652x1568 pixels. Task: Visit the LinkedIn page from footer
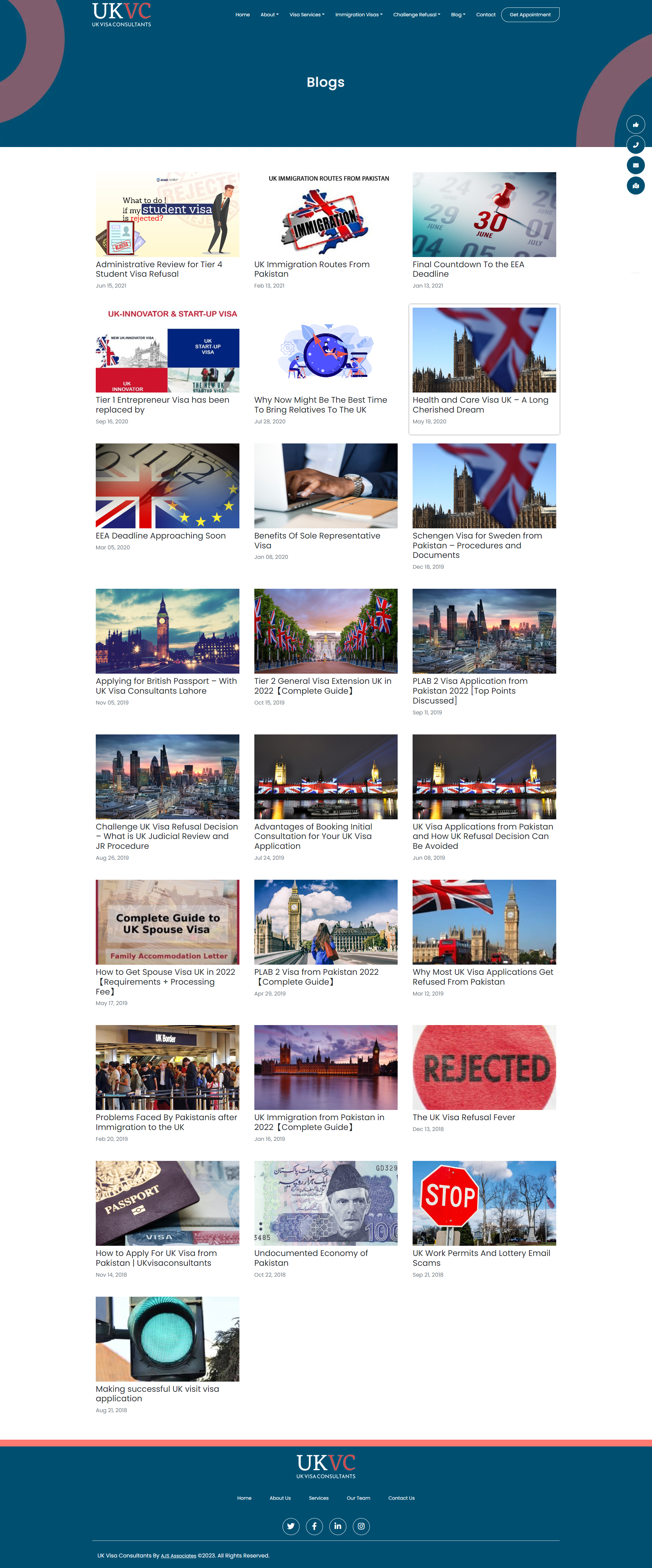[x=337, y=1526]
